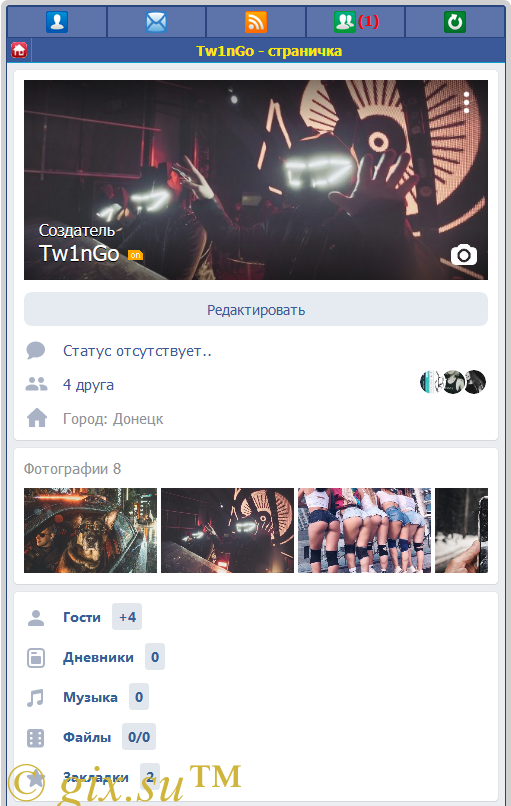
Task: Open the photo with man and dog
Action: pyautogui.click(x=90, y=530)
